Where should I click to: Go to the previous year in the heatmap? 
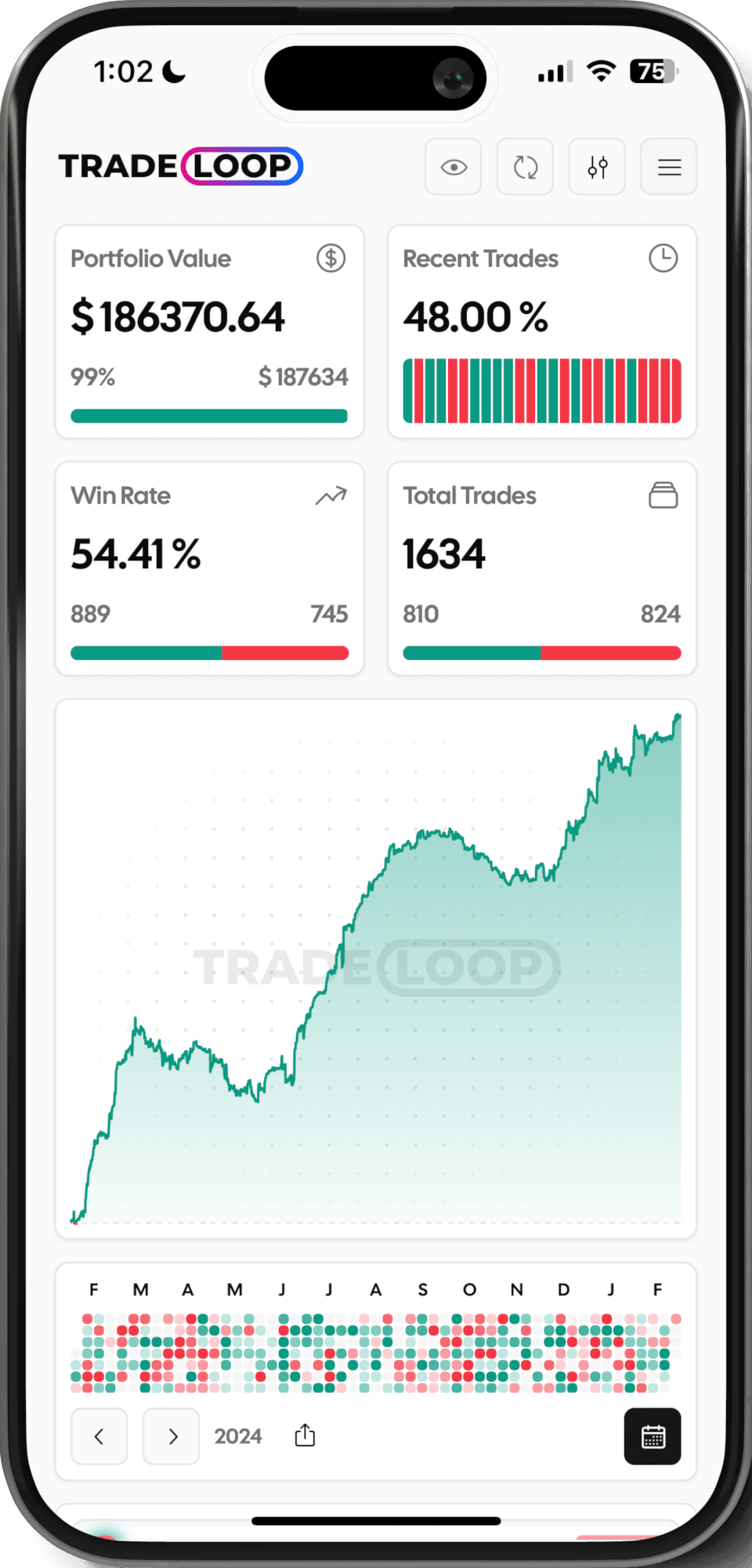tap(99, 1436)
